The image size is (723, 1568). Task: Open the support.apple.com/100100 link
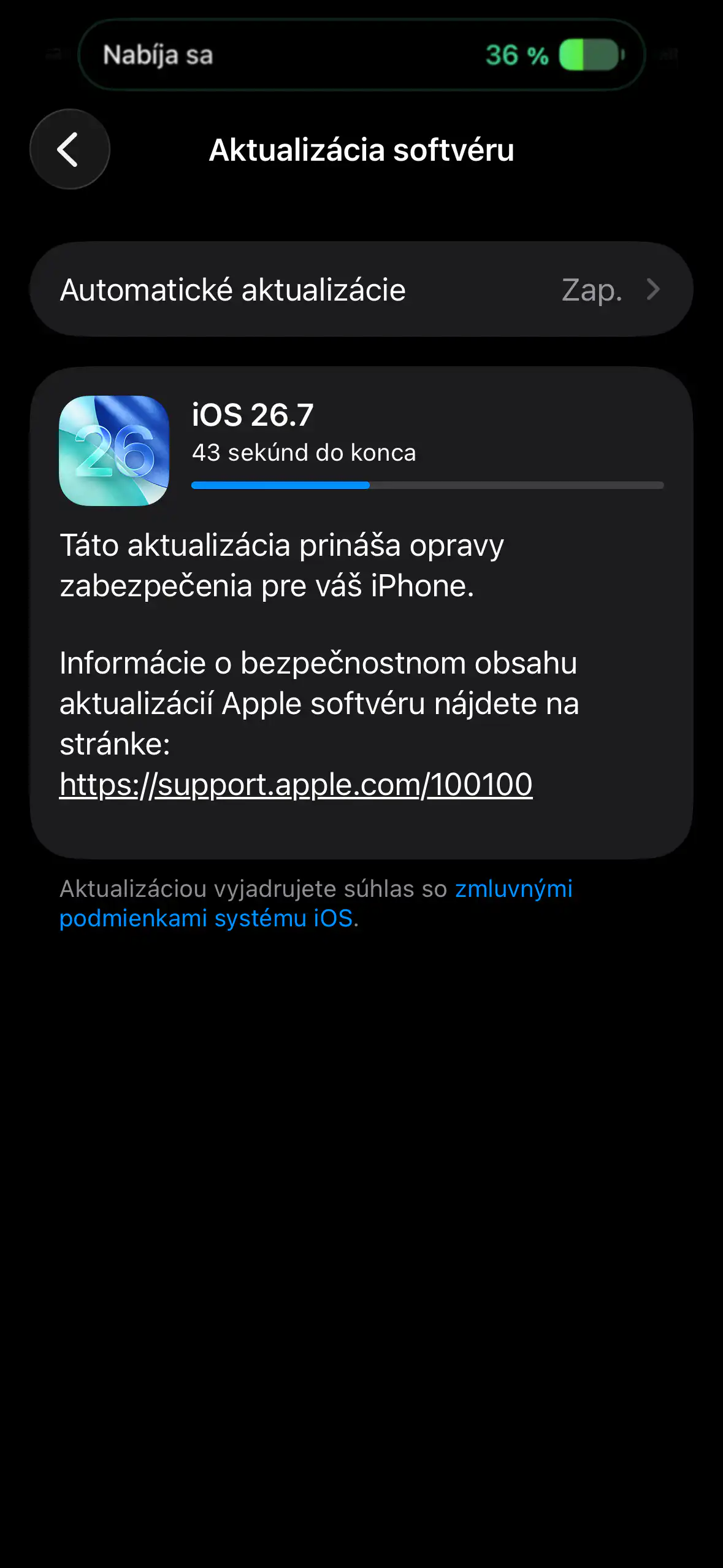[296, 784]
